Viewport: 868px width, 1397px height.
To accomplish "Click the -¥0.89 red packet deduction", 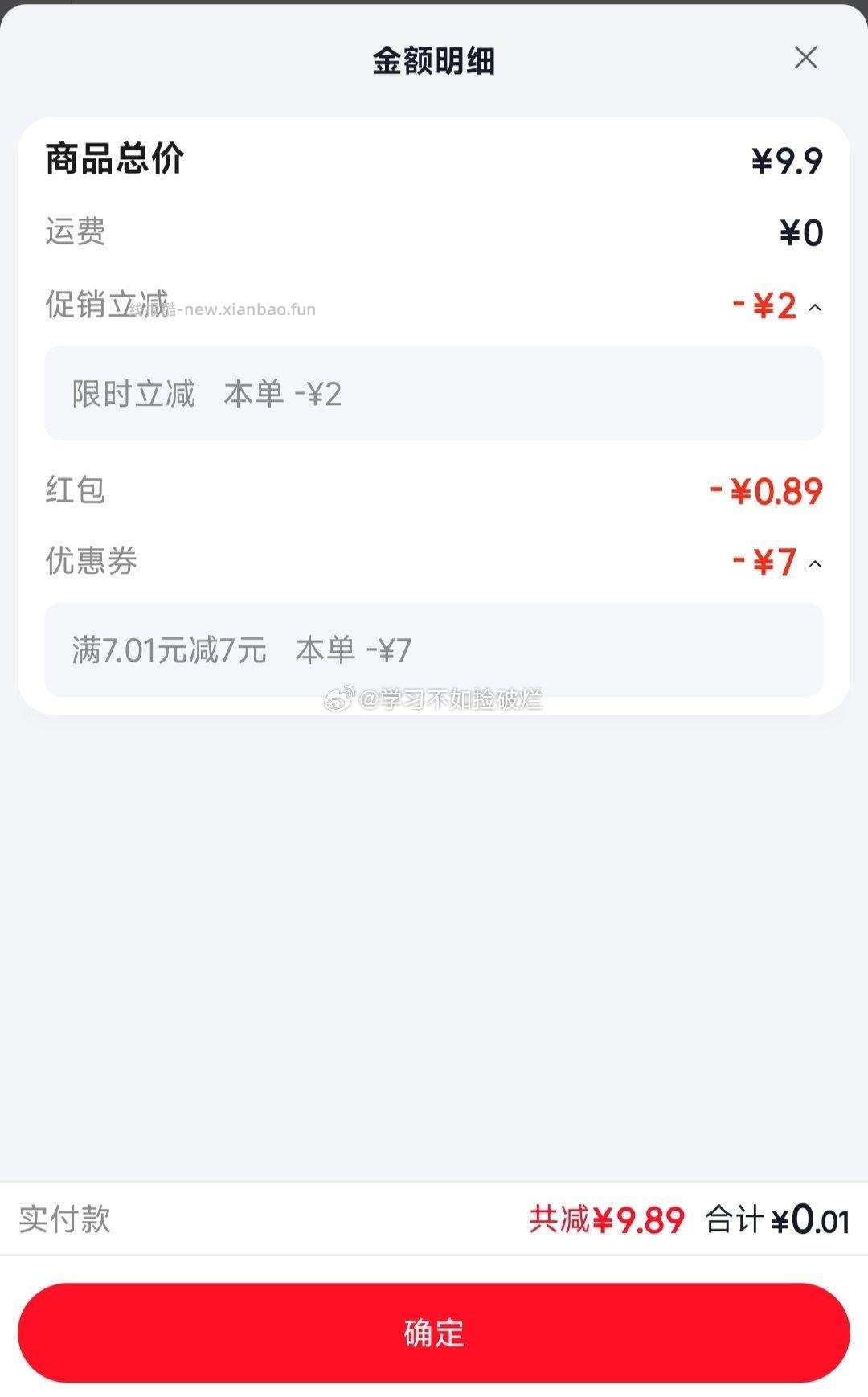I will pyautogui.click(x=764, y=492).
